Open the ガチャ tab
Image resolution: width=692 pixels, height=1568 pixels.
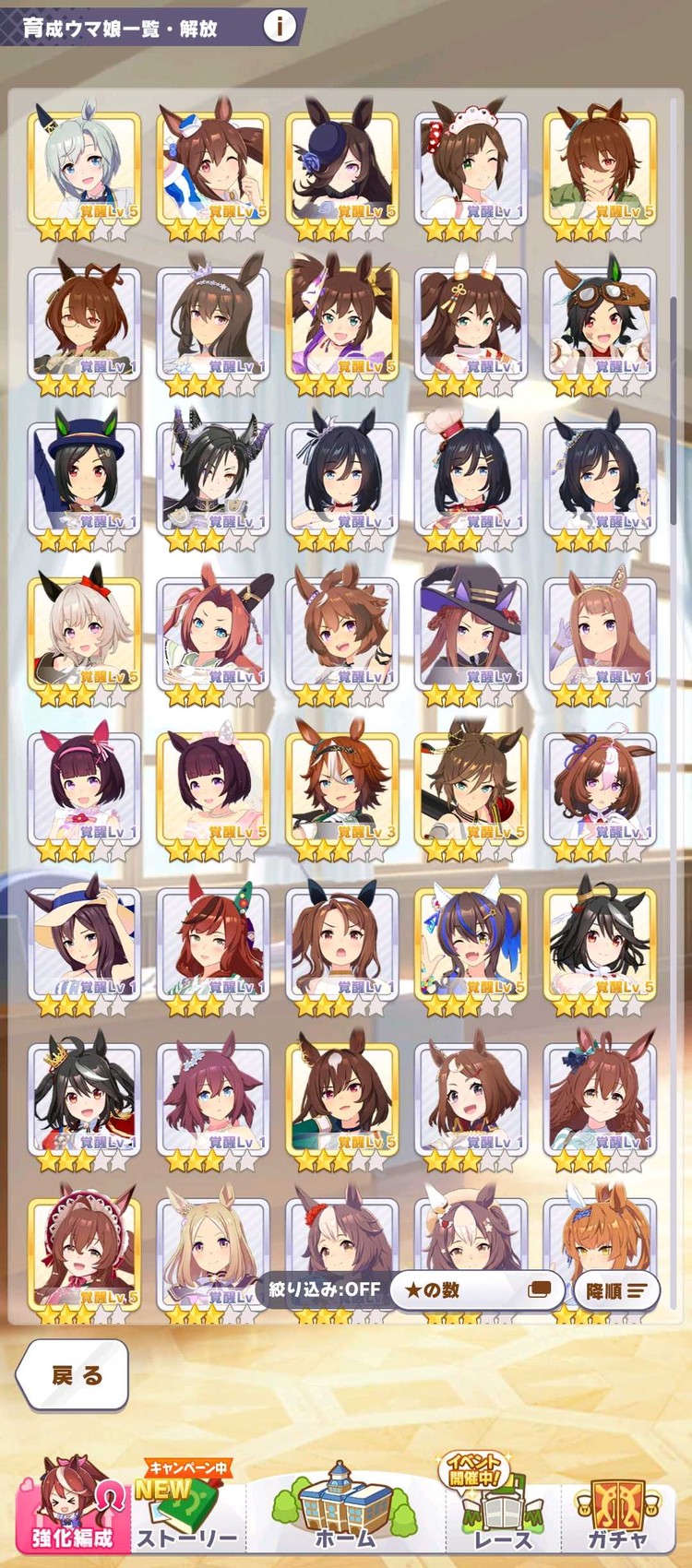(618, 1513)
